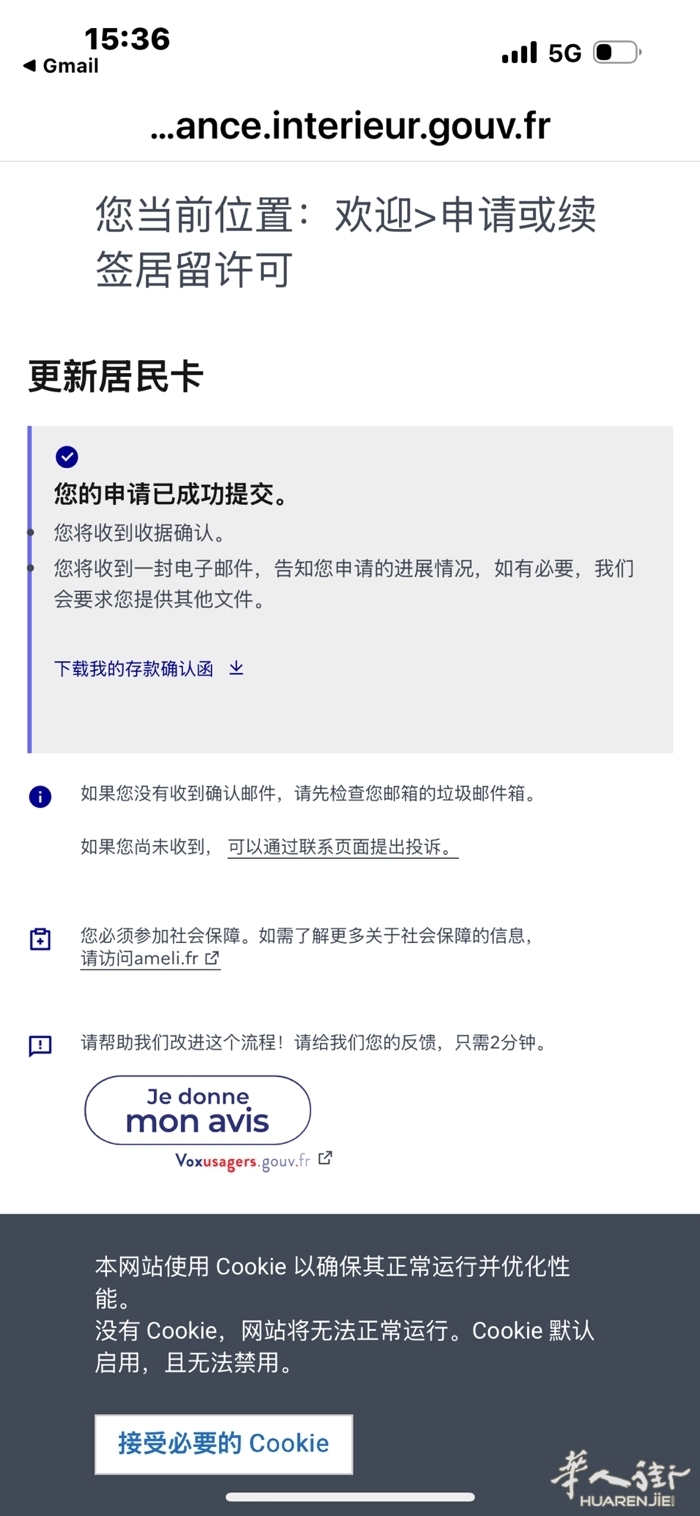The height and width of the screenshot is (1516, 700).
Task: Open the contact page complaint link
Action: 343,848
